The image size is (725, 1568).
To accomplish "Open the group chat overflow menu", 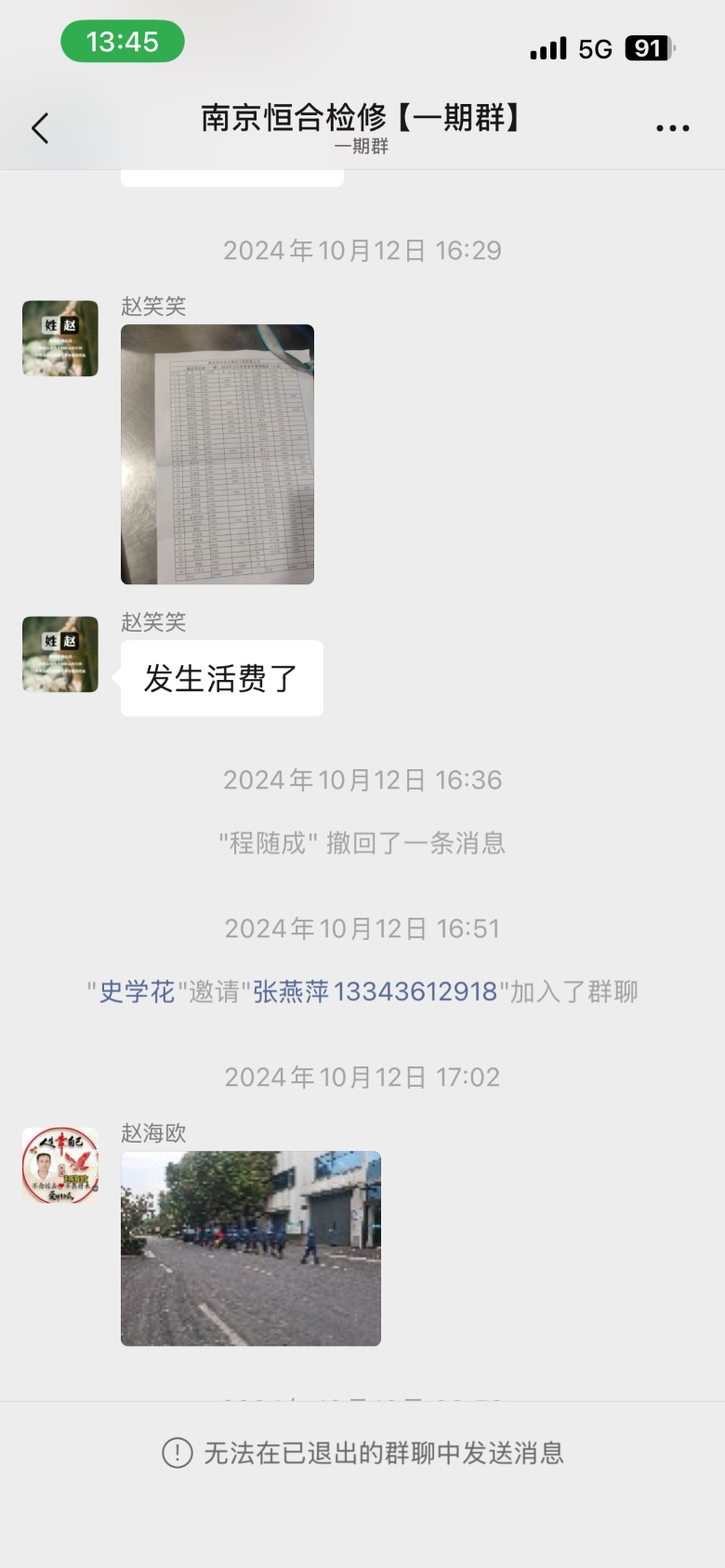I will (672, 128).
